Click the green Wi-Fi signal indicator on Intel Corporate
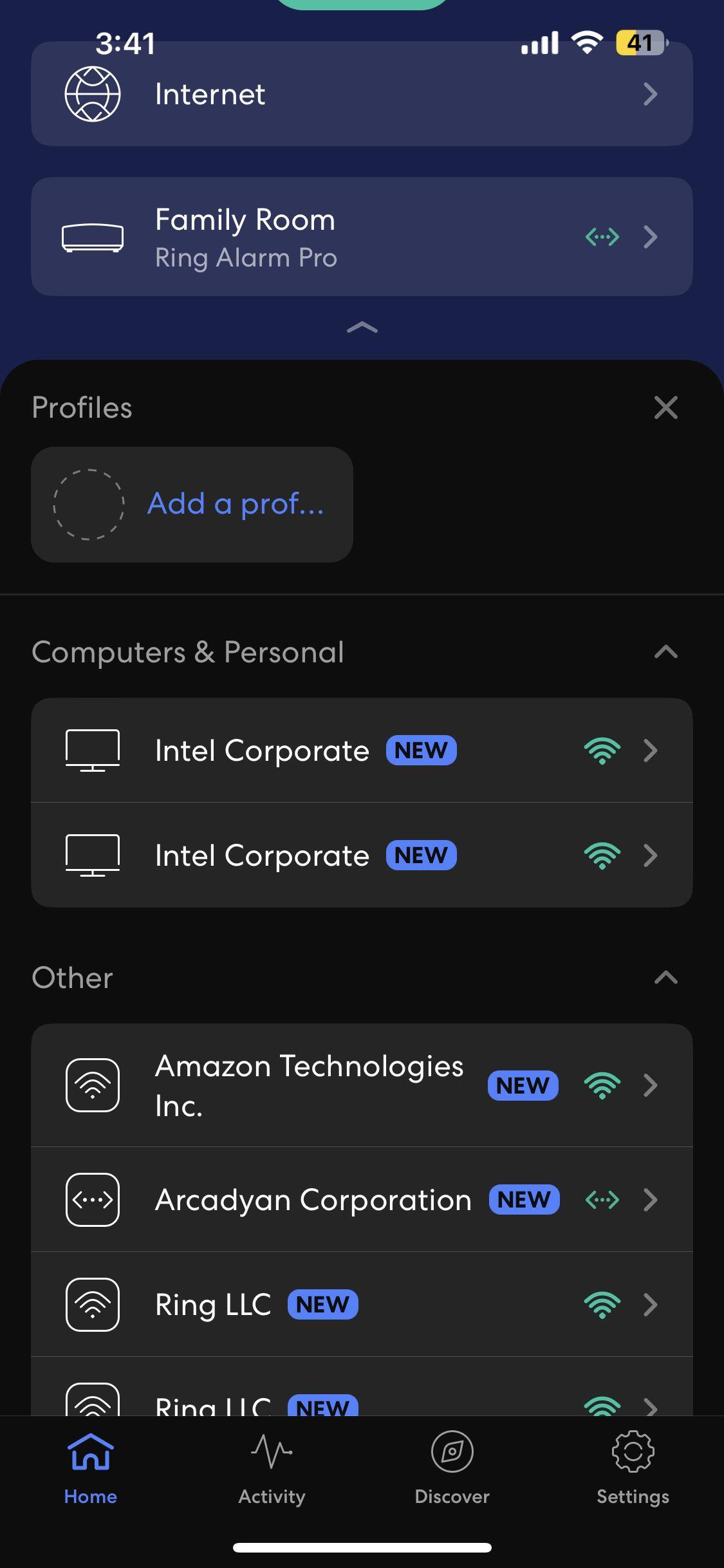Viewport: 724px width, 1568px height. 602,750
